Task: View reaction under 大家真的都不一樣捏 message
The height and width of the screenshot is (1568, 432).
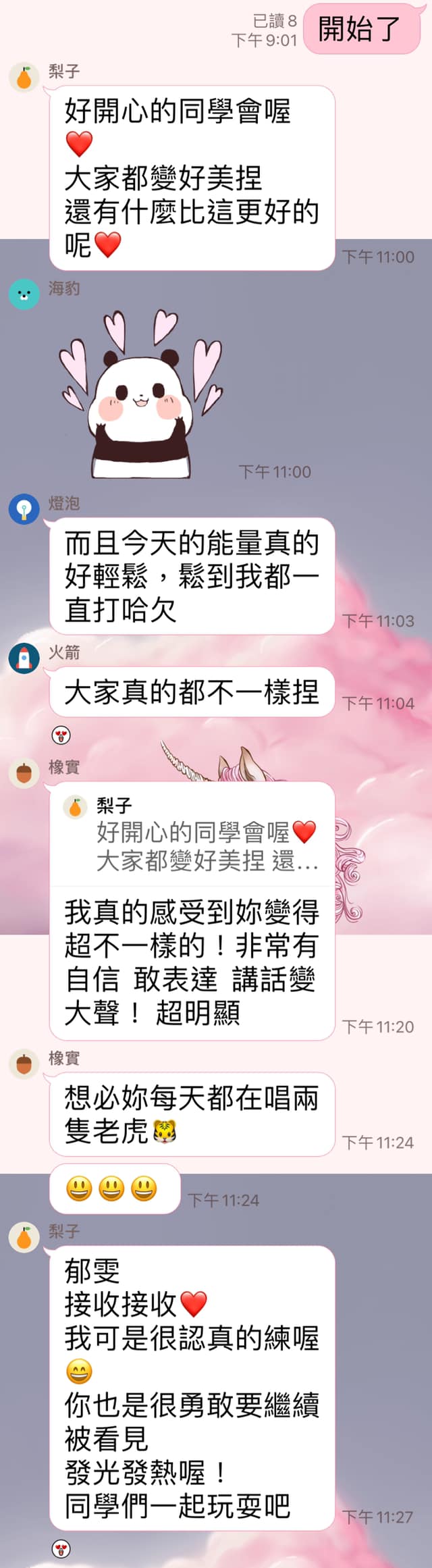Action: pos(61,735)
